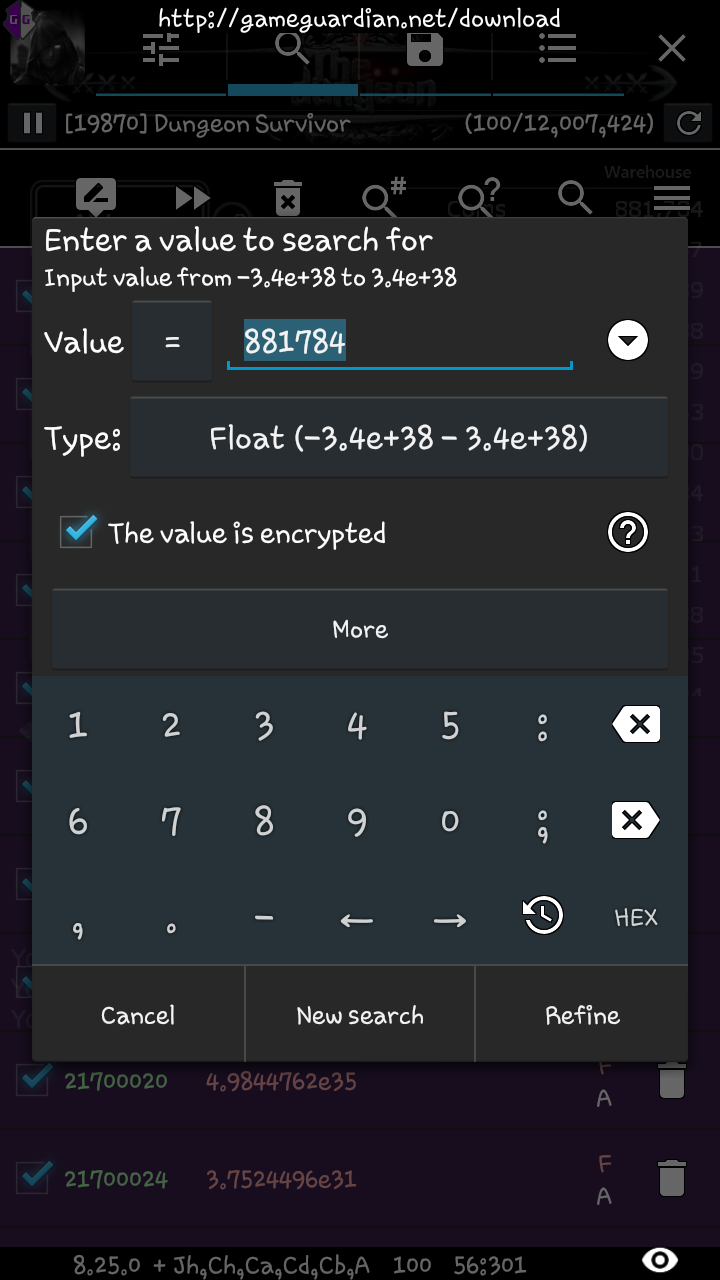Uncheck 'The value is encrypted' checkbox
720x1280 pixels.
78,532
